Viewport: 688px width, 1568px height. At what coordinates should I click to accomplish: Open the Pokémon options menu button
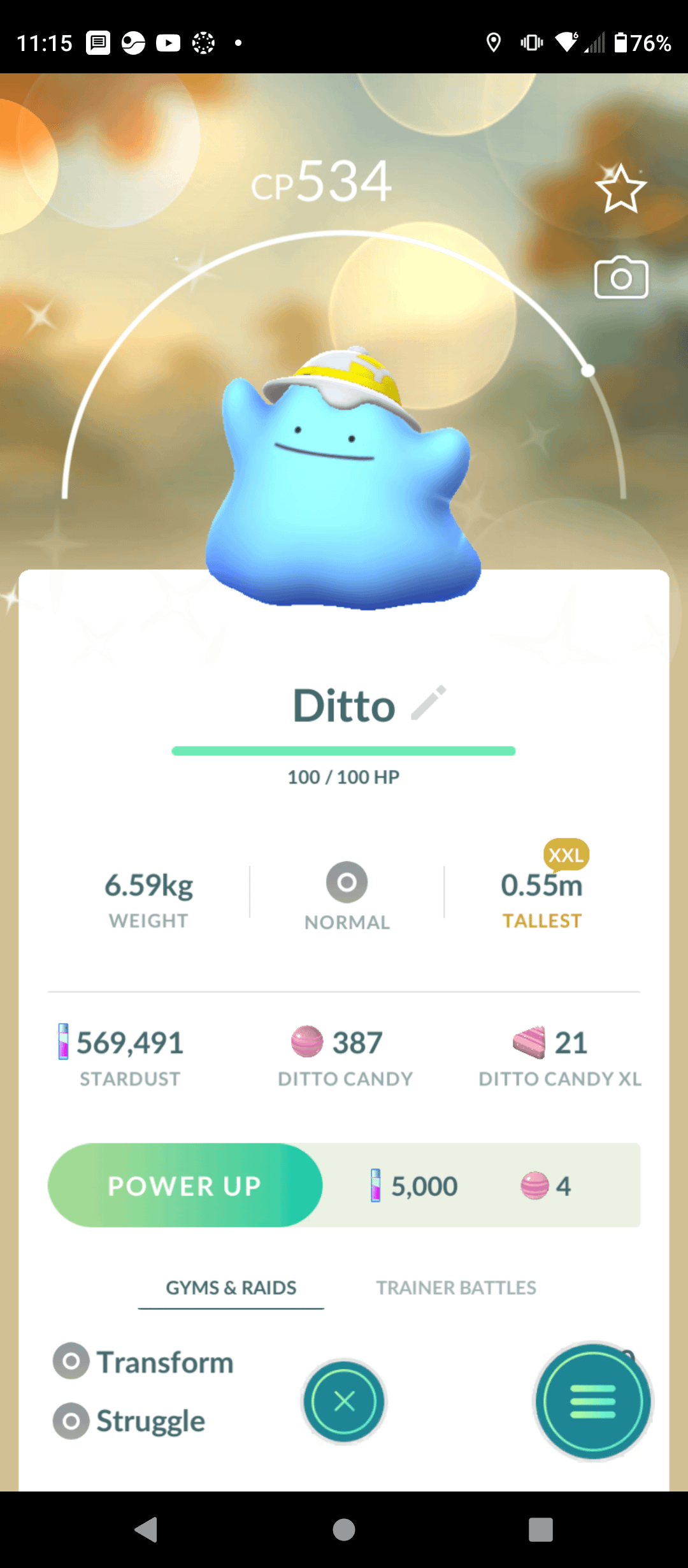point(593,1401)
